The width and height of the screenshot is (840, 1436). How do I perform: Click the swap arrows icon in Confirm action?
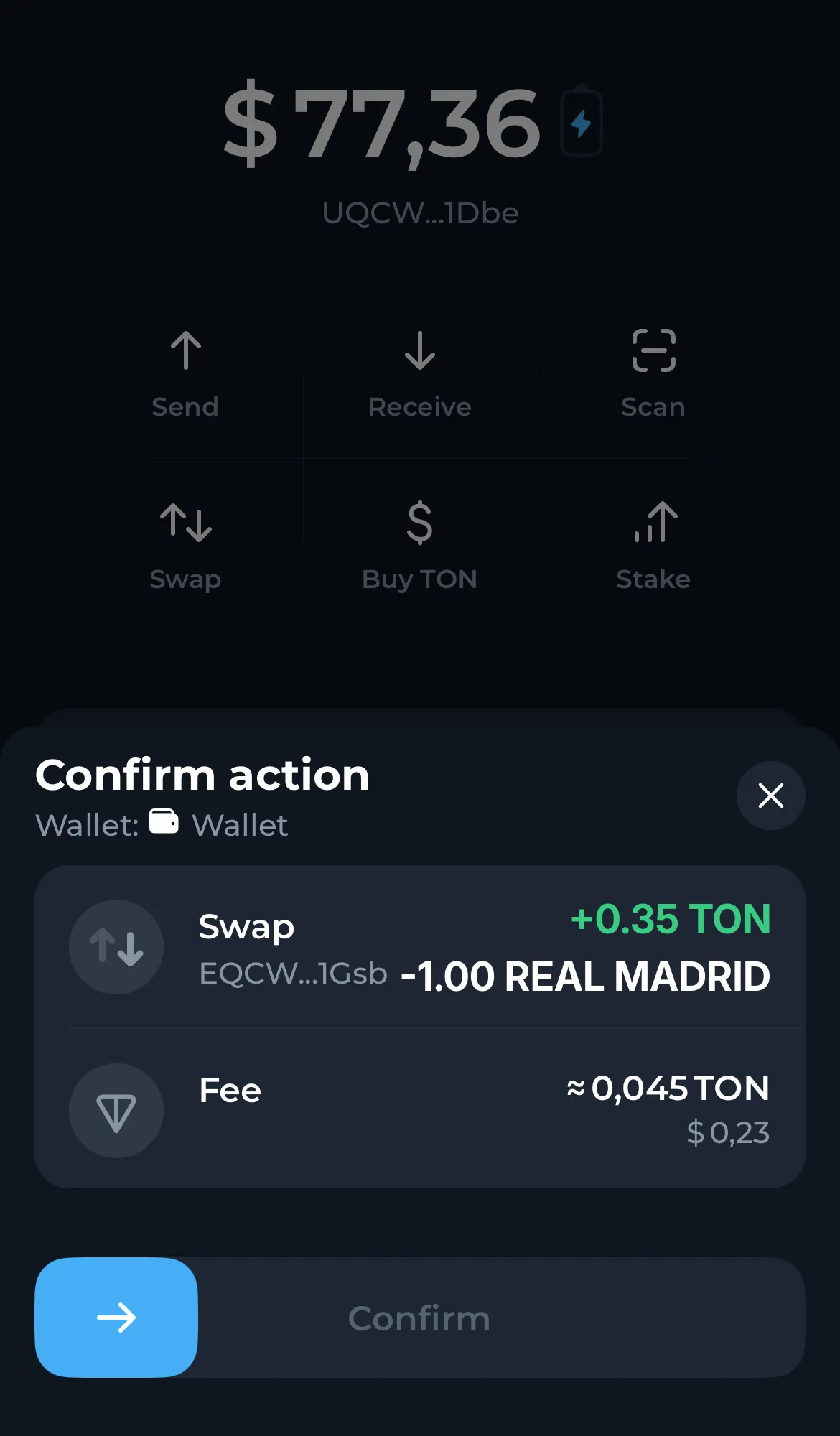(x=116, y=947)
